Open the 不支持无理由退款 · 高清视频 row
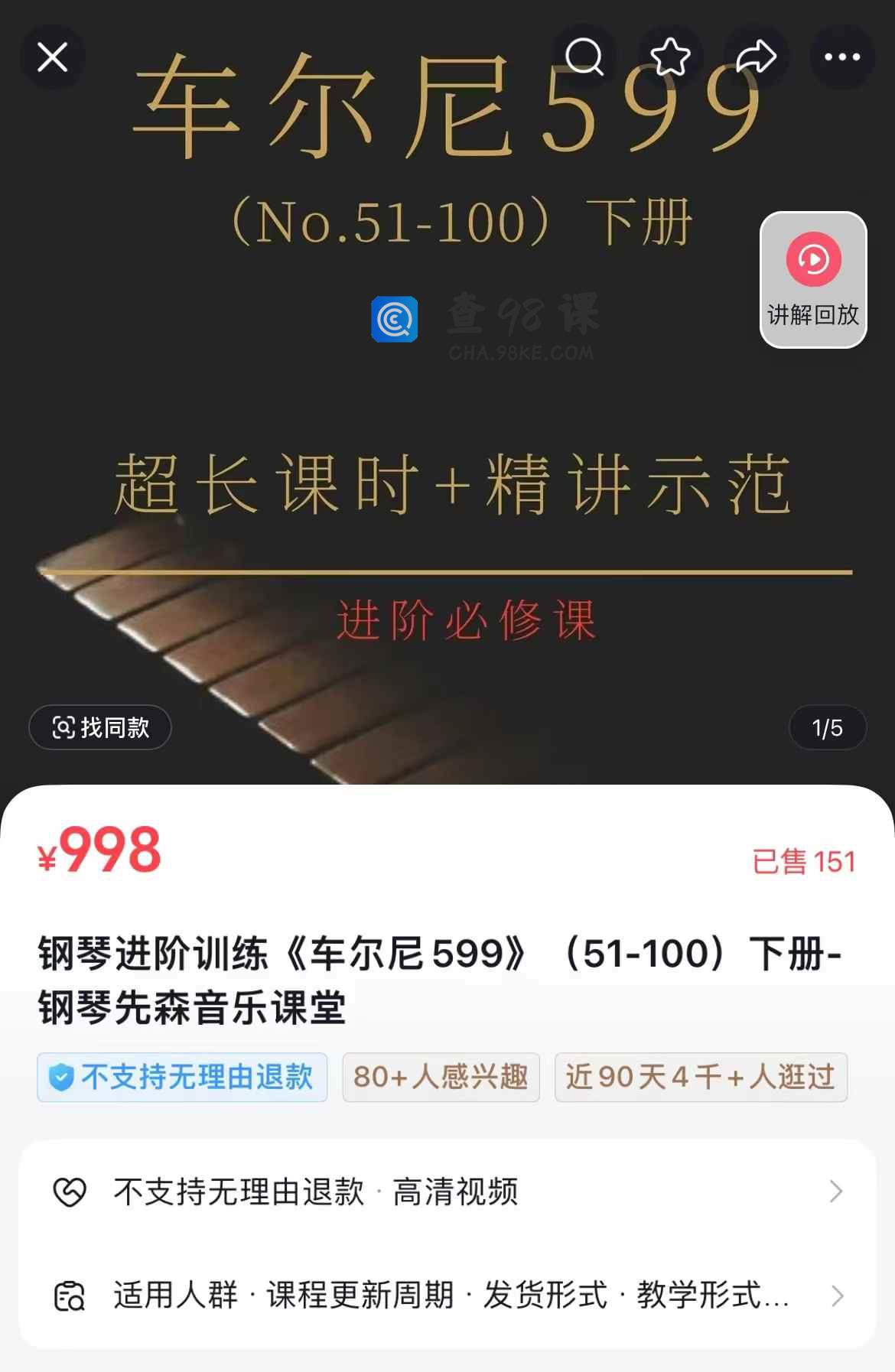The width and height of the screenshot is (895, 1372). 447,1192
